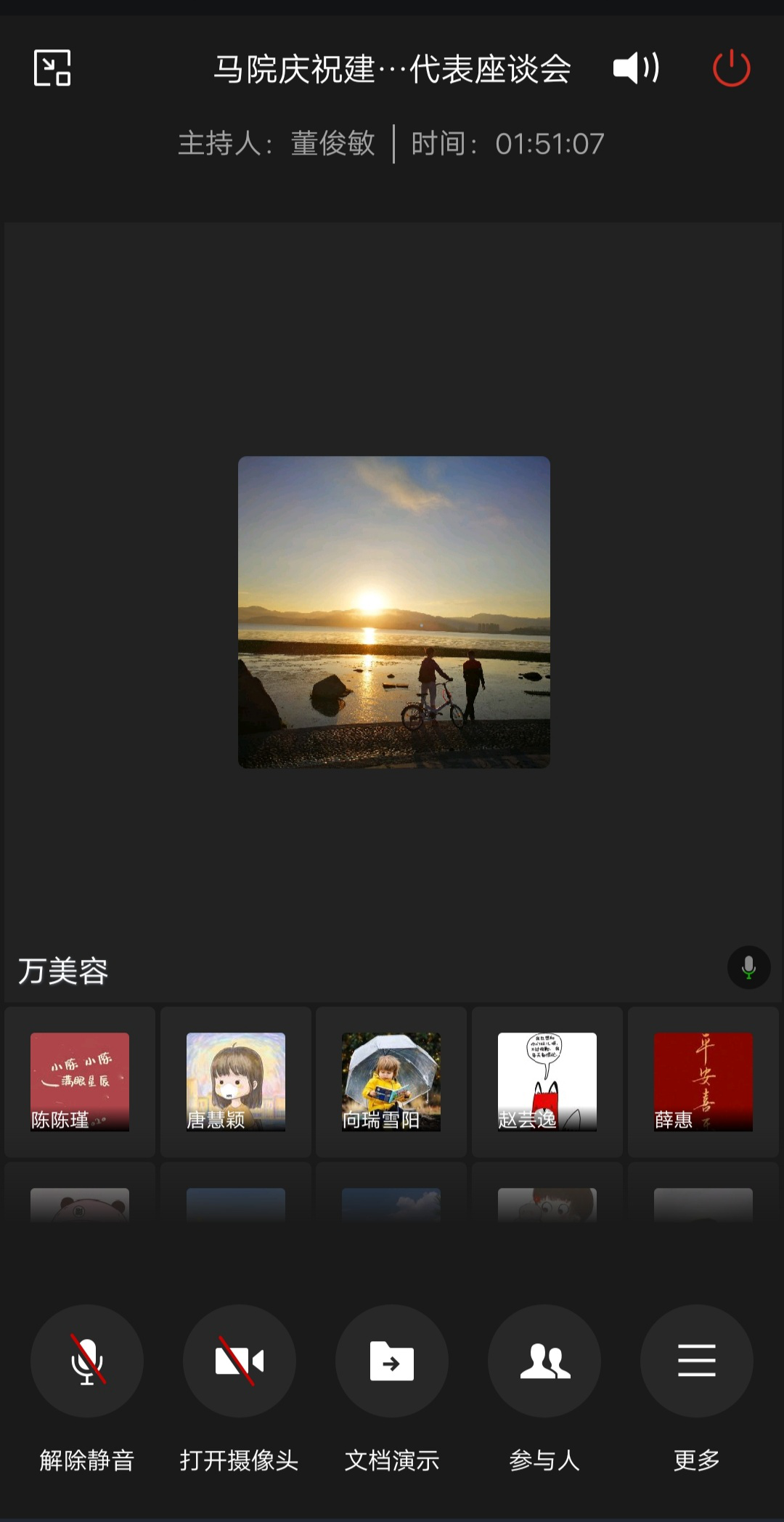784x1522 pixels.
Task: Select participant 陈陈瑾's tile
Action: click(x=80, y=1081)
